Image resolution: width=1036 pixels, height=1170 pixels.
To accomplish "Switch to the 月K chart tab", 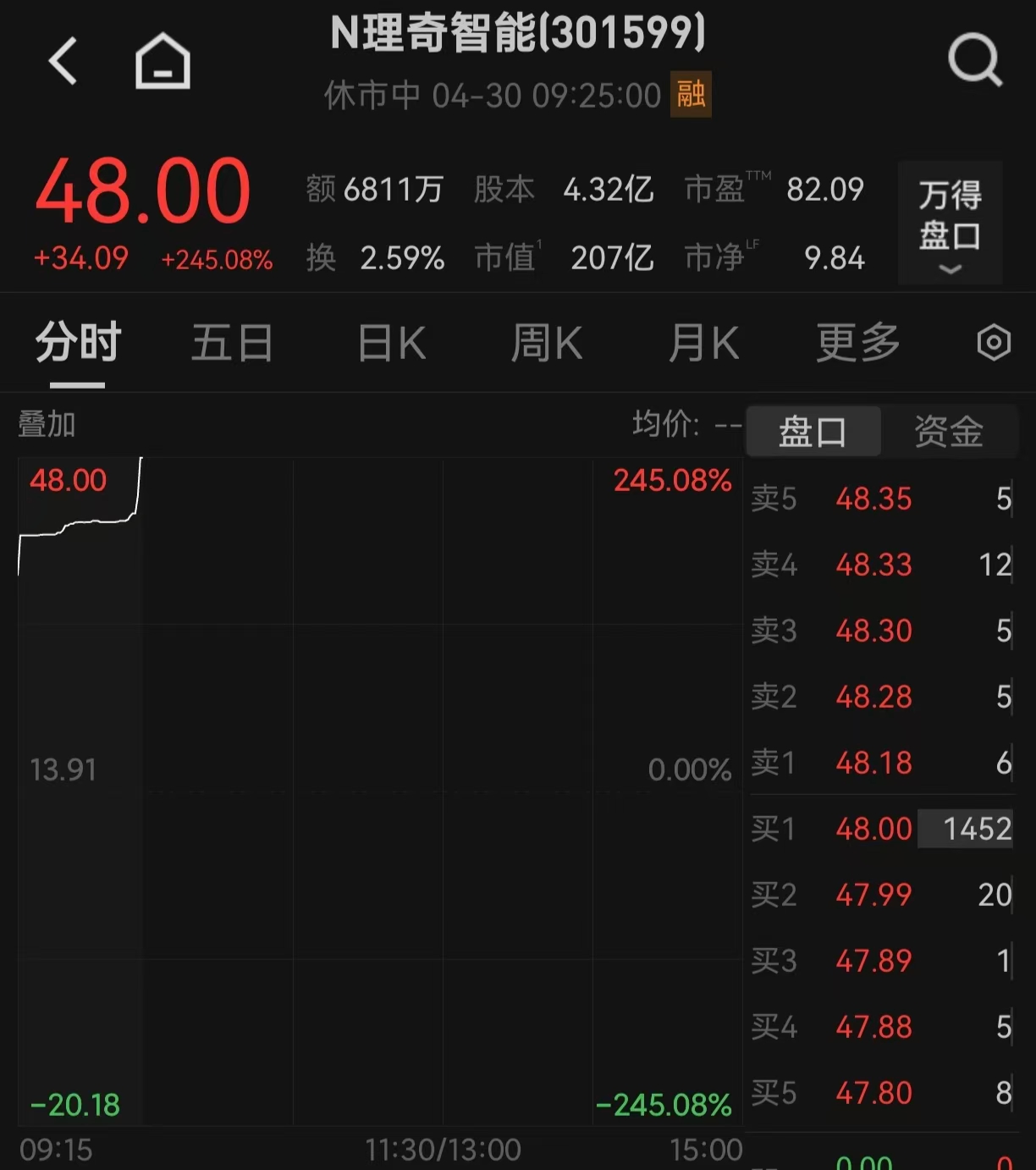I will [703, 344].
